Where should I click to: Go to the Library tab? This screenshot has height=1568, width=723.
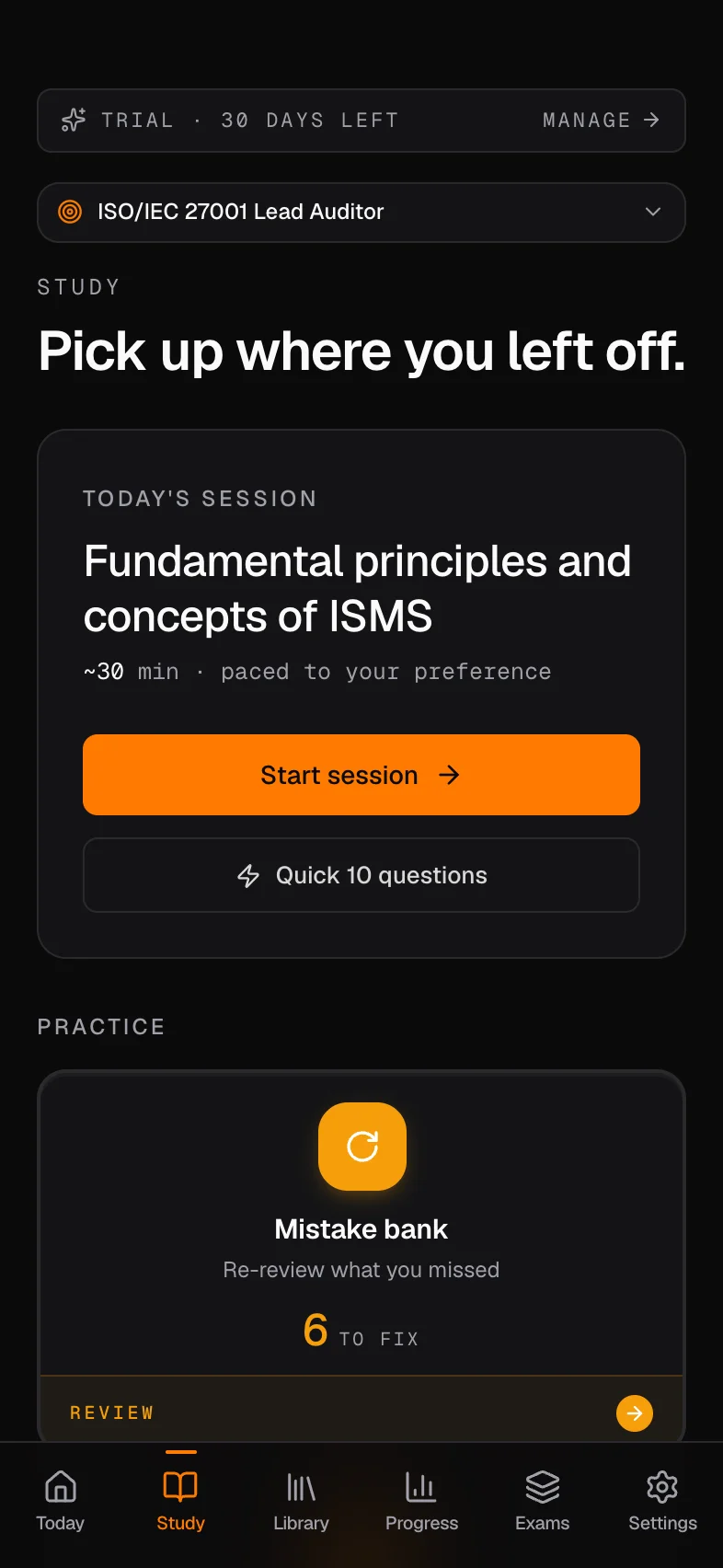pos(301,1502)
